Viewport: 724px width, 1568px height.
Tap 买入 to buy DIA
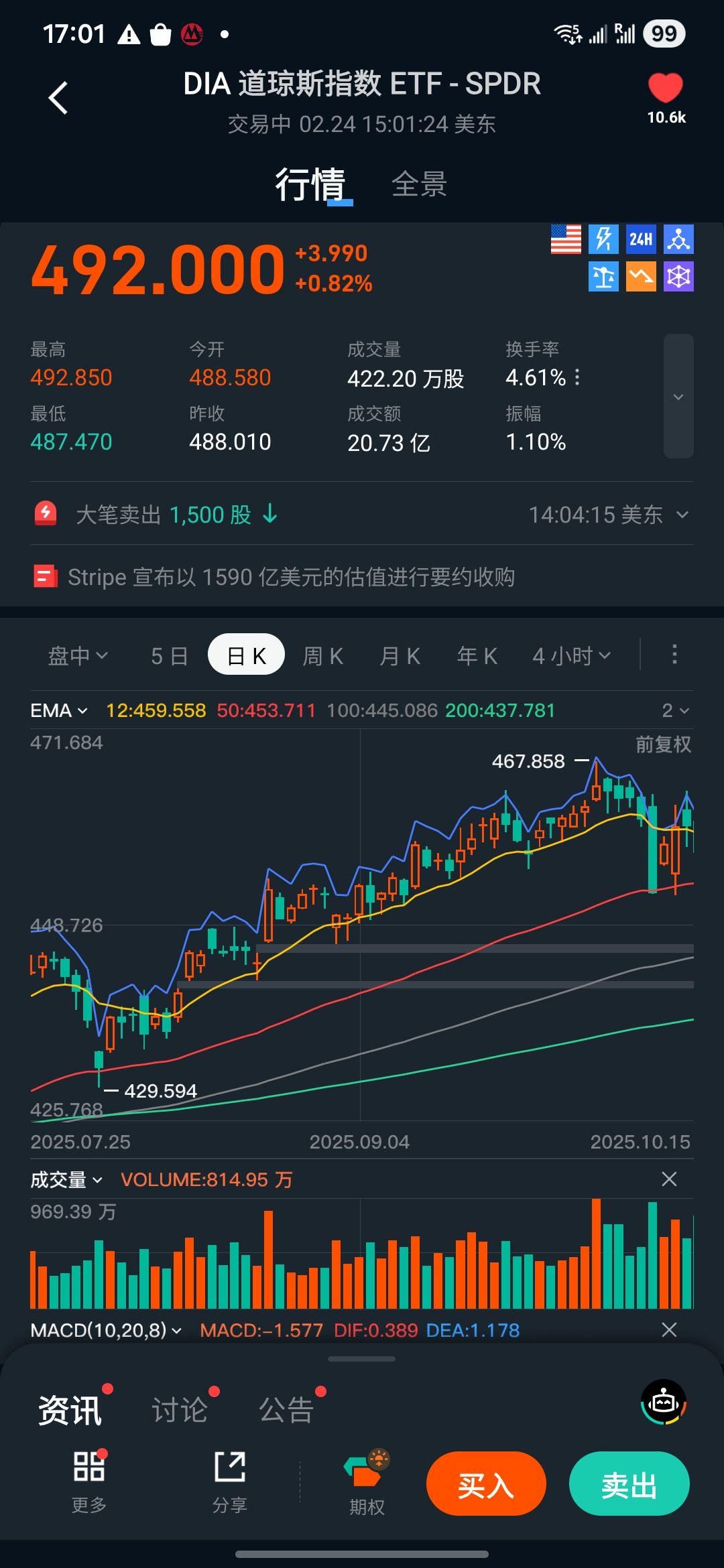tap(486, 1484)
